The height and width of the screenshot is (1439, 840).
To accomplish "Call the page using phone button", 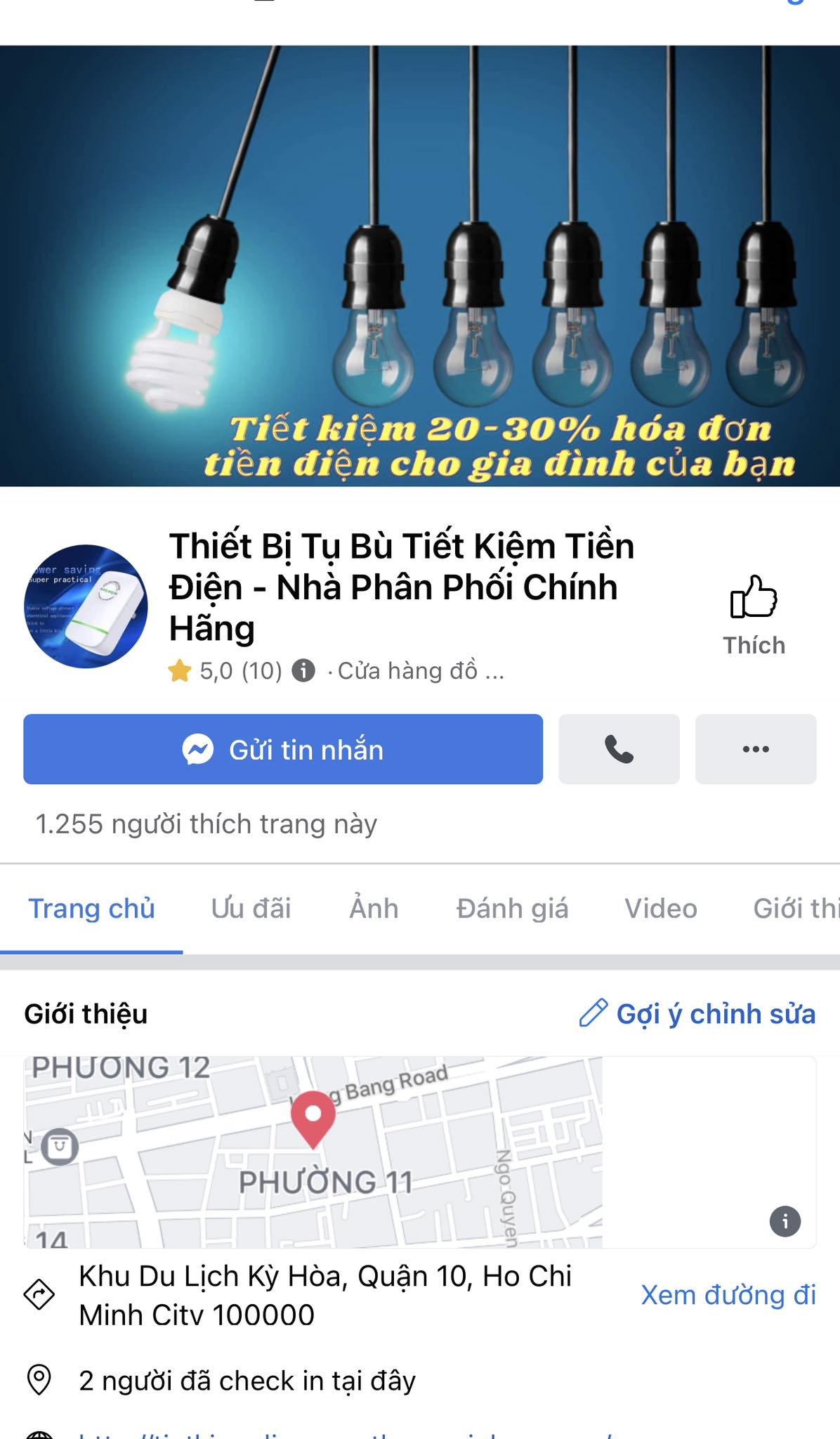I will pyautogui.click(x=619, y=749).
